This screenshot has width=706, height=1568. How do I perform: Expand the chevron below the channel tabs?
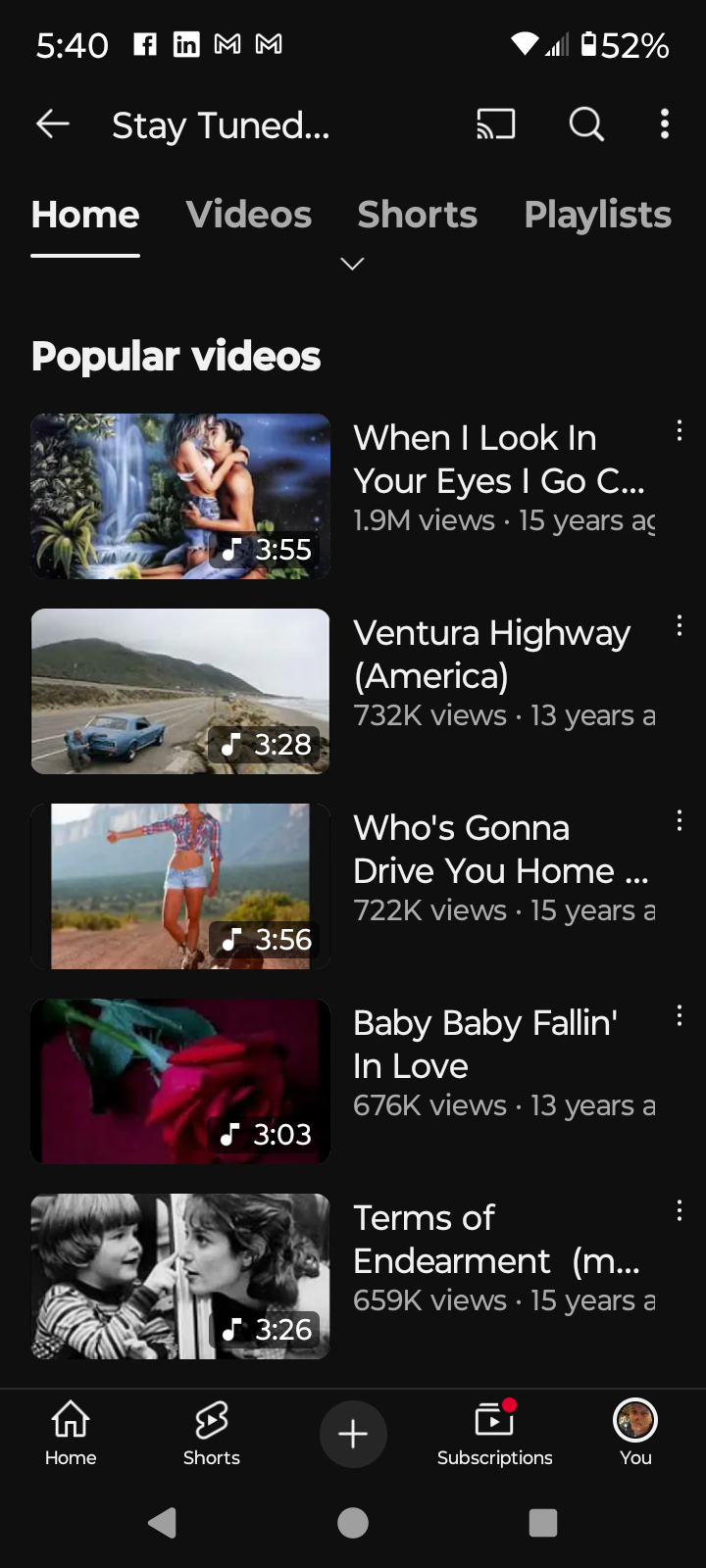click(352, 264)
